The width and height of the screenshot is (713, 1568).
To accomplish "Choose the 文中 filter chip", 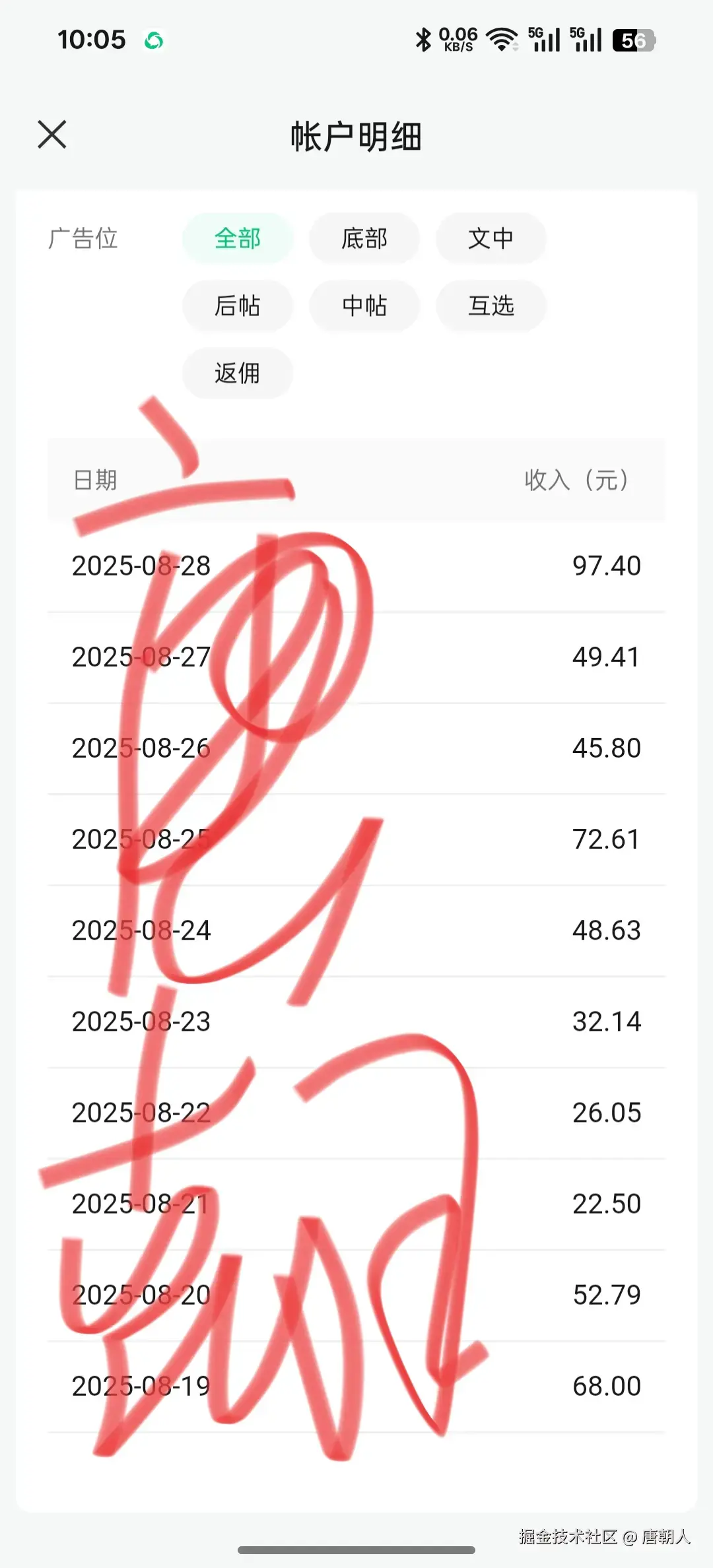I will 491,238.
